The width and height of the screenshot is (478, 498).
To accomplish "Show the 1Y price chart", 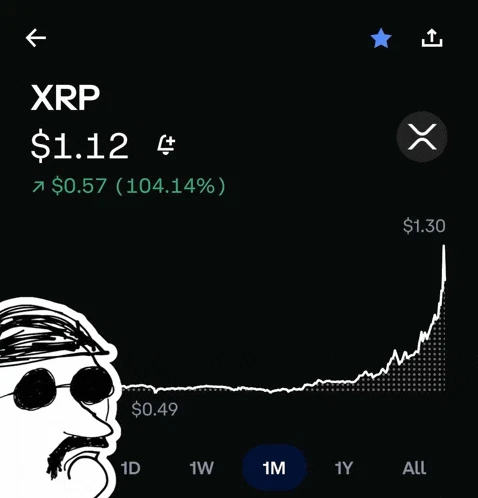I will click(x=344, y=468).
